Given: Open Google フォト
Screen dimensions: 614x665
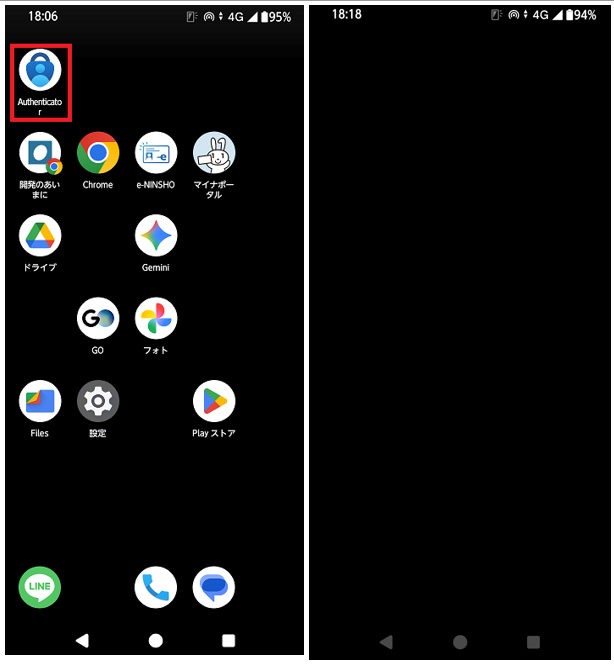Looking at the screenshot, I should 156,319.
